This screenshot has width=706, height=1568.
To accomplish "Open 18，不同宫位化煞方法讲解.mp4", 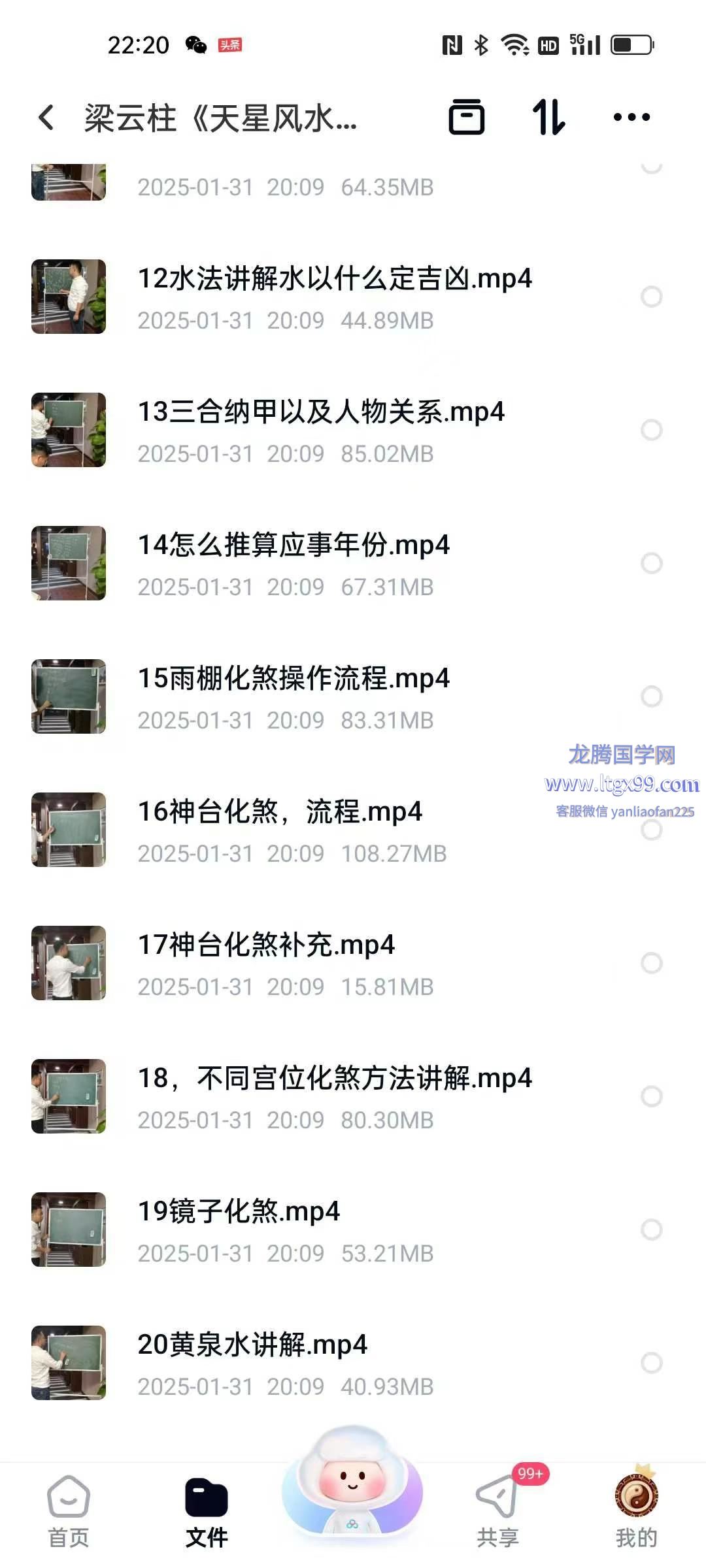I will pos(335,1079).
